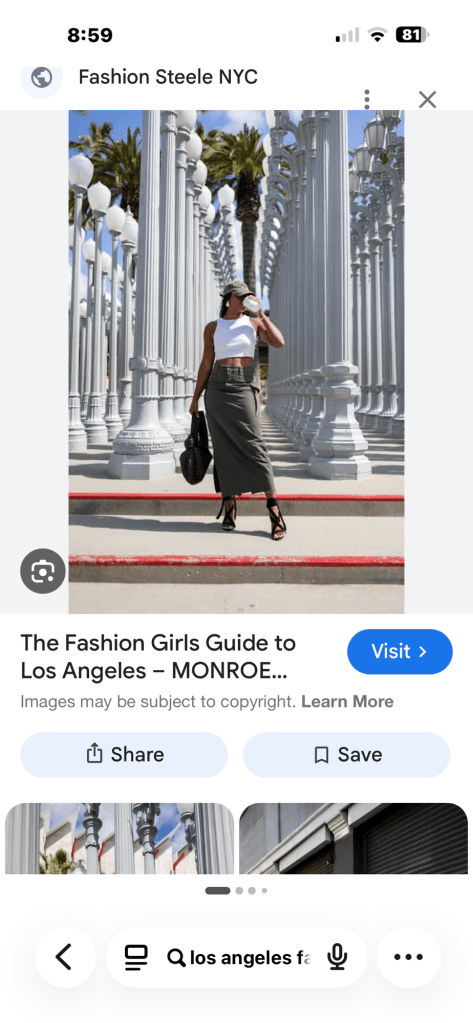Screen dimensions: 473x1023
Task: Open the Learn More copyright link
Action: [x=347, y=701]
